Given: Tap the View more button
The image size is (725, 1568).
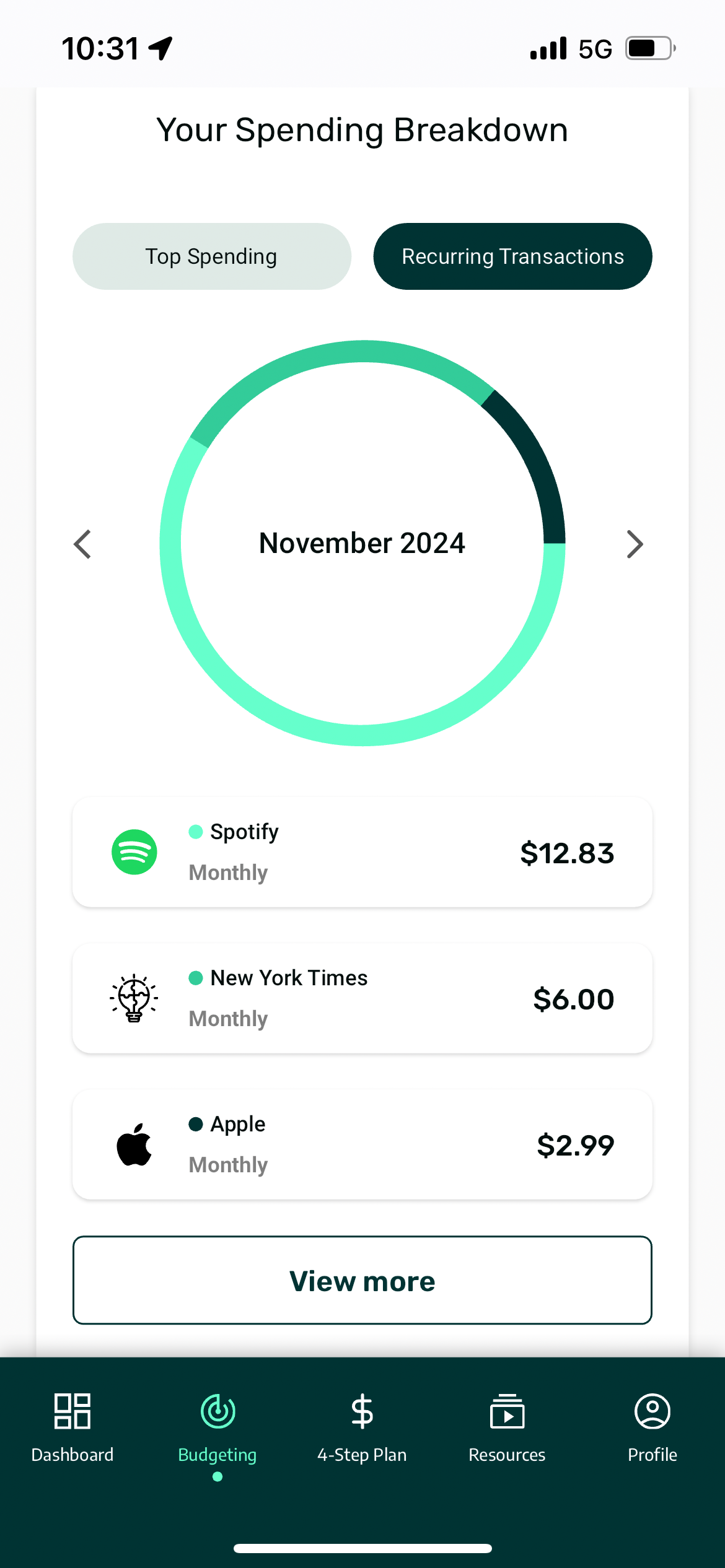Looking at the screenshot, I should point(362,1281).
